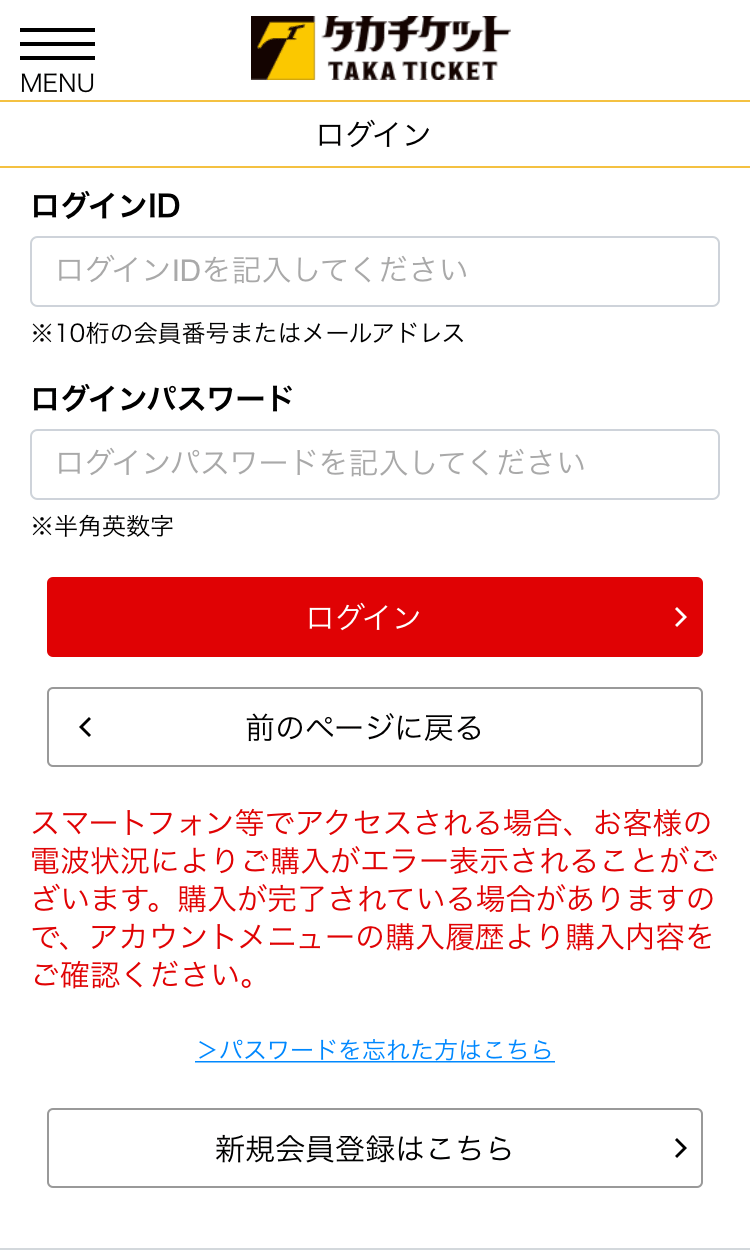Follow the パスワードを忘れた方はこちら link
This screenshot has height=1250, width=750.
click(375, 1050)
